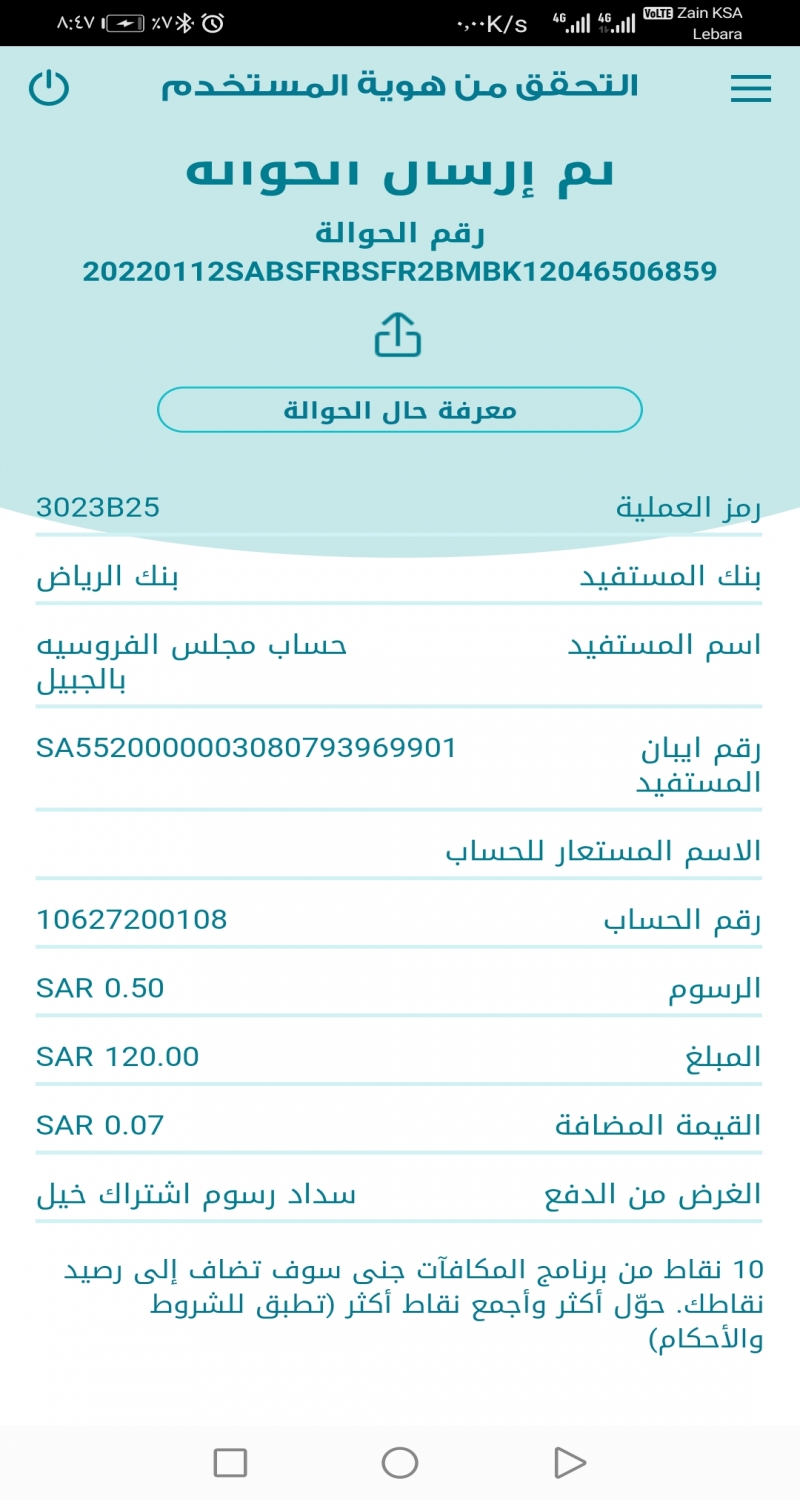Tap the معرفة حال الحوالة button
The width and height of the screenshot is (800, 1500).
click(399, 410)
